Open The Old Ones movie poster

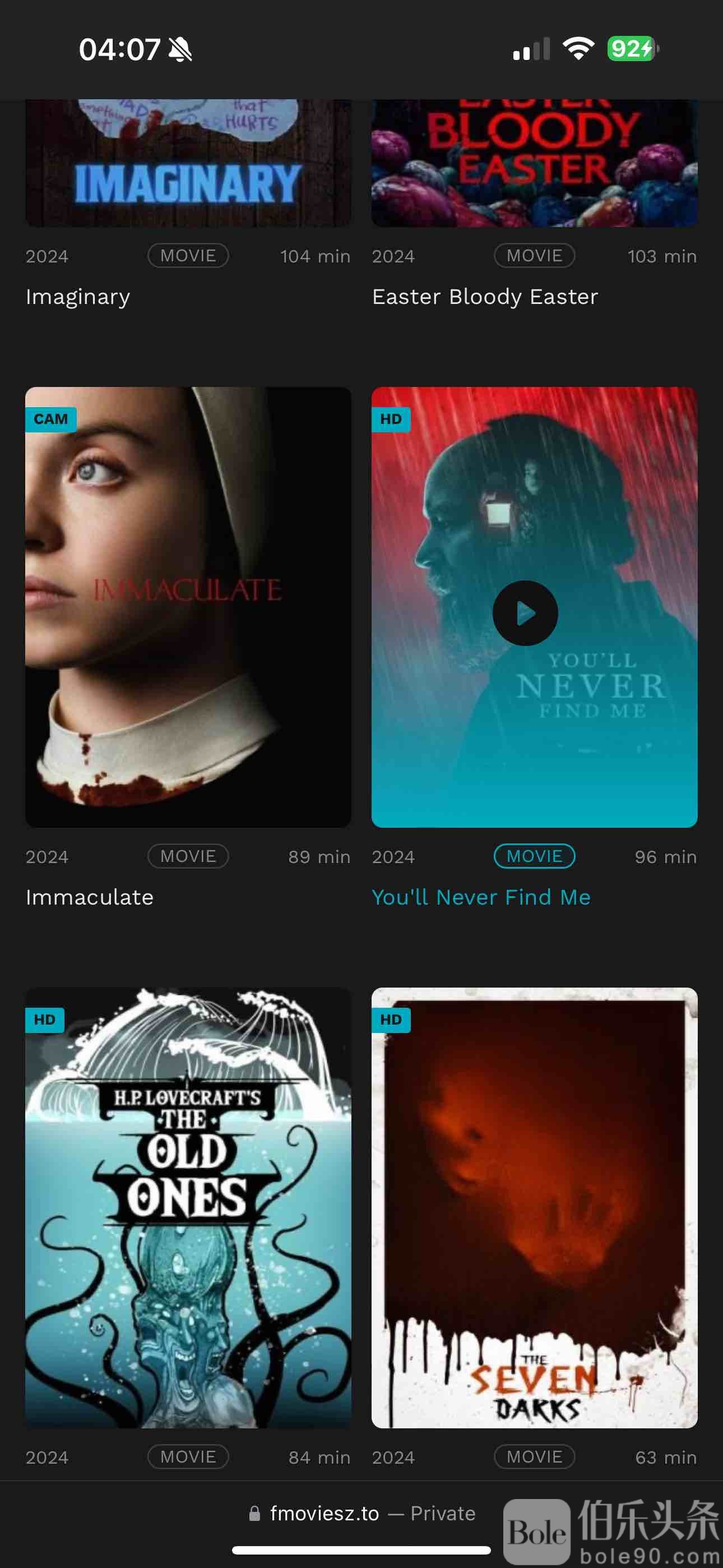click(187, 1207)
